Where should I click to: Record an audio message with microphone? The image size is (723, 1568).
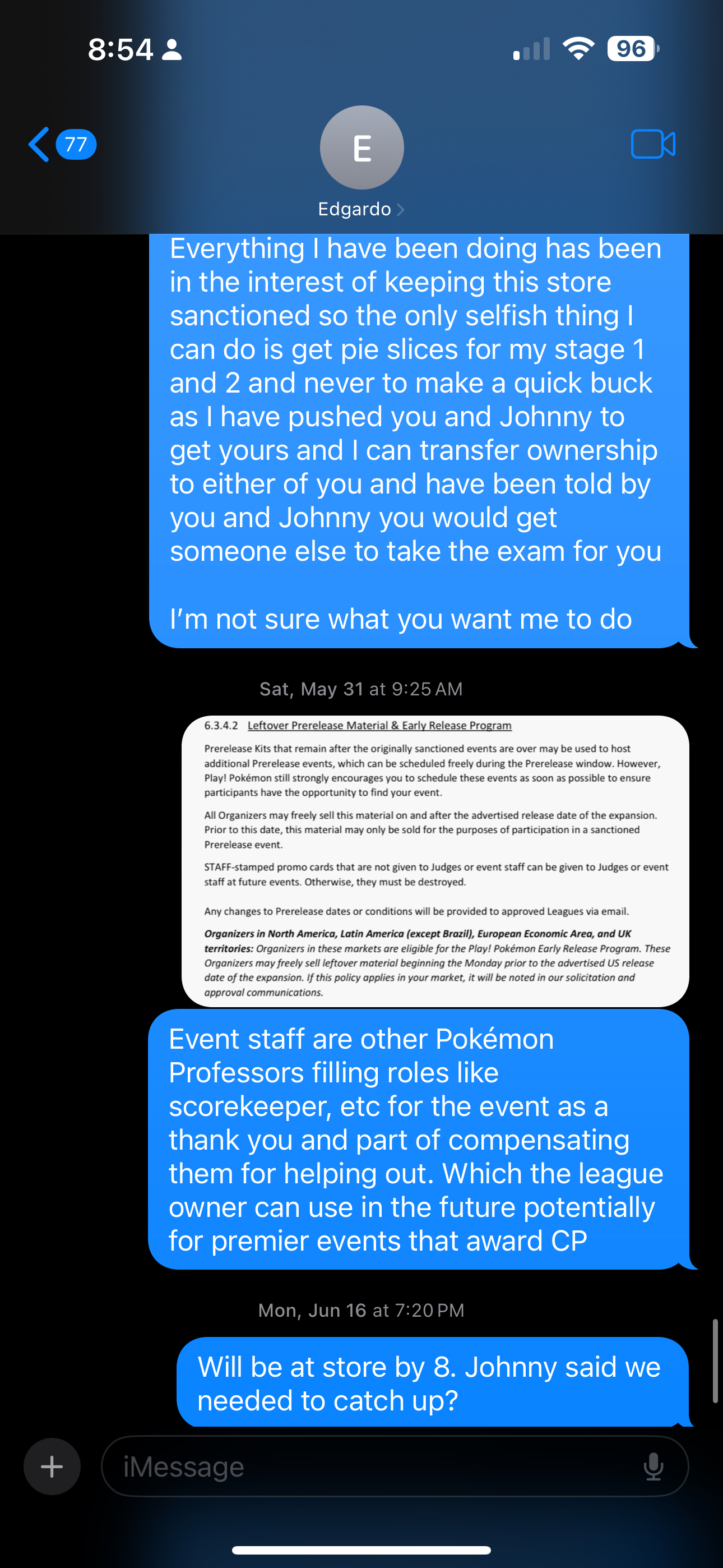pyautogui.click(x=654, y=1466)
